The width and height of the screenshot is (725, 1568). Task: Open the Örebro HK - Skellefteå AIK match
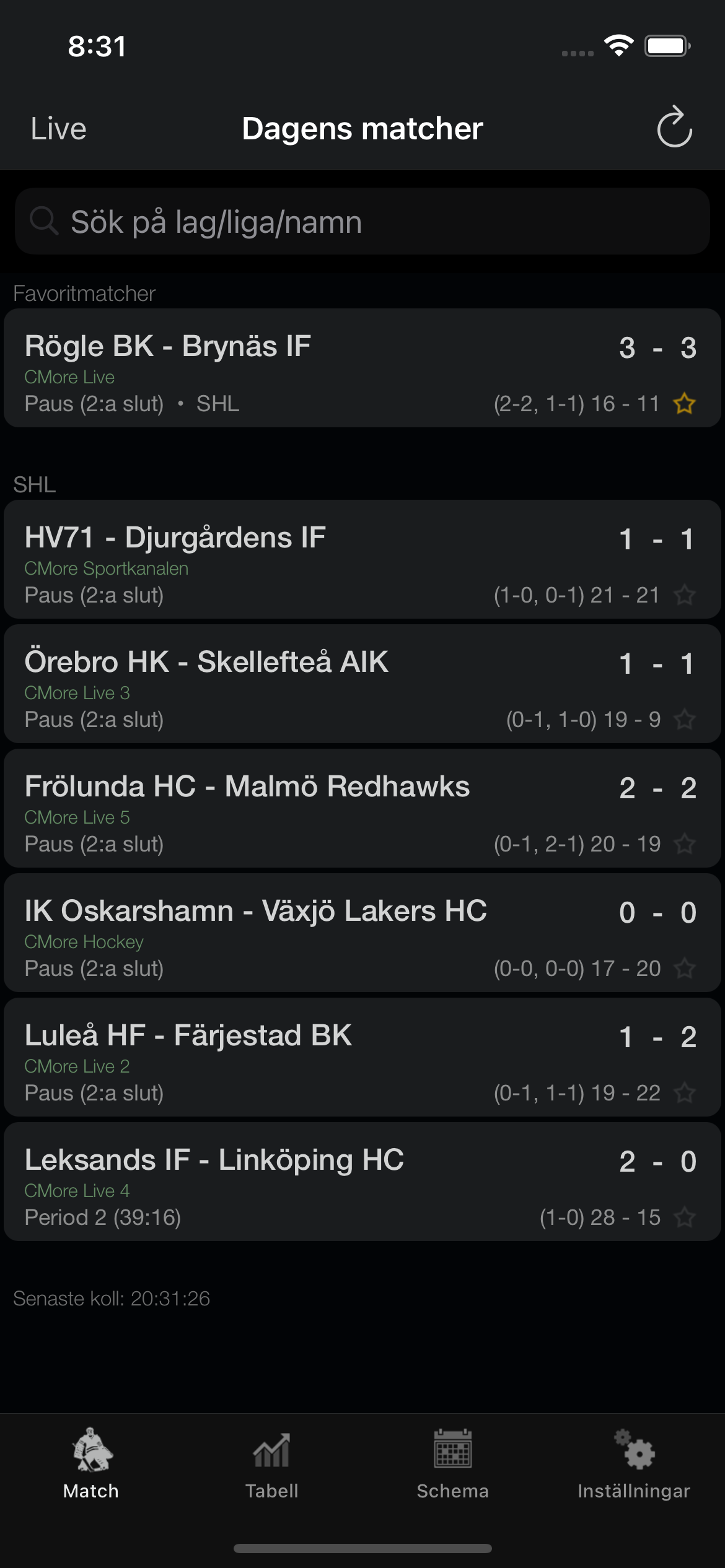coord(362,684)
